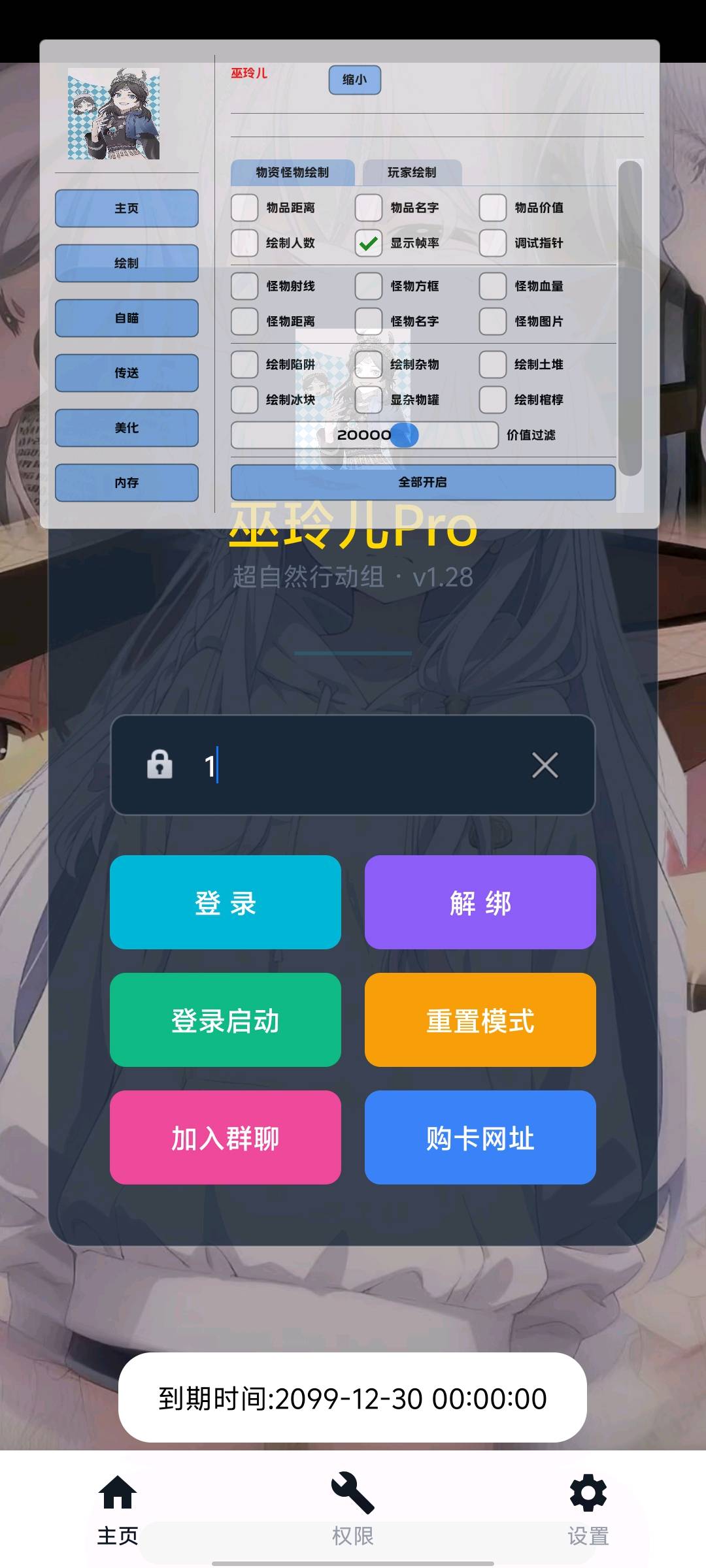Uncheck the 显示帧率 checkbox
The height and width of the screenshot is (1568, 706).
point(369,243)
